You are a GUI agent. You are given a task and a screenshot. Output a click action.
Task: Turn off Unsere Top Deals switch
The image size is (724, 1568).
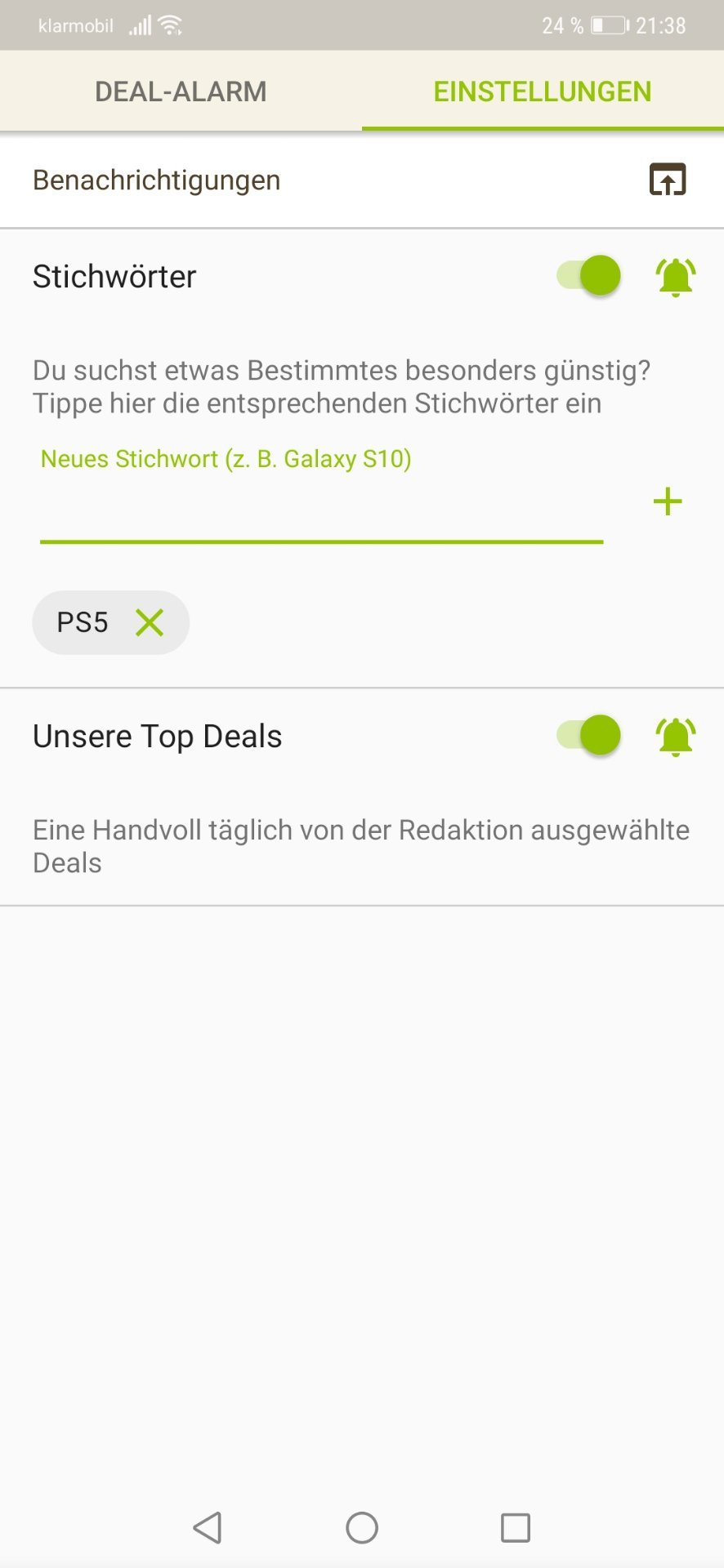pyautogui.click(x=589, y=735)
